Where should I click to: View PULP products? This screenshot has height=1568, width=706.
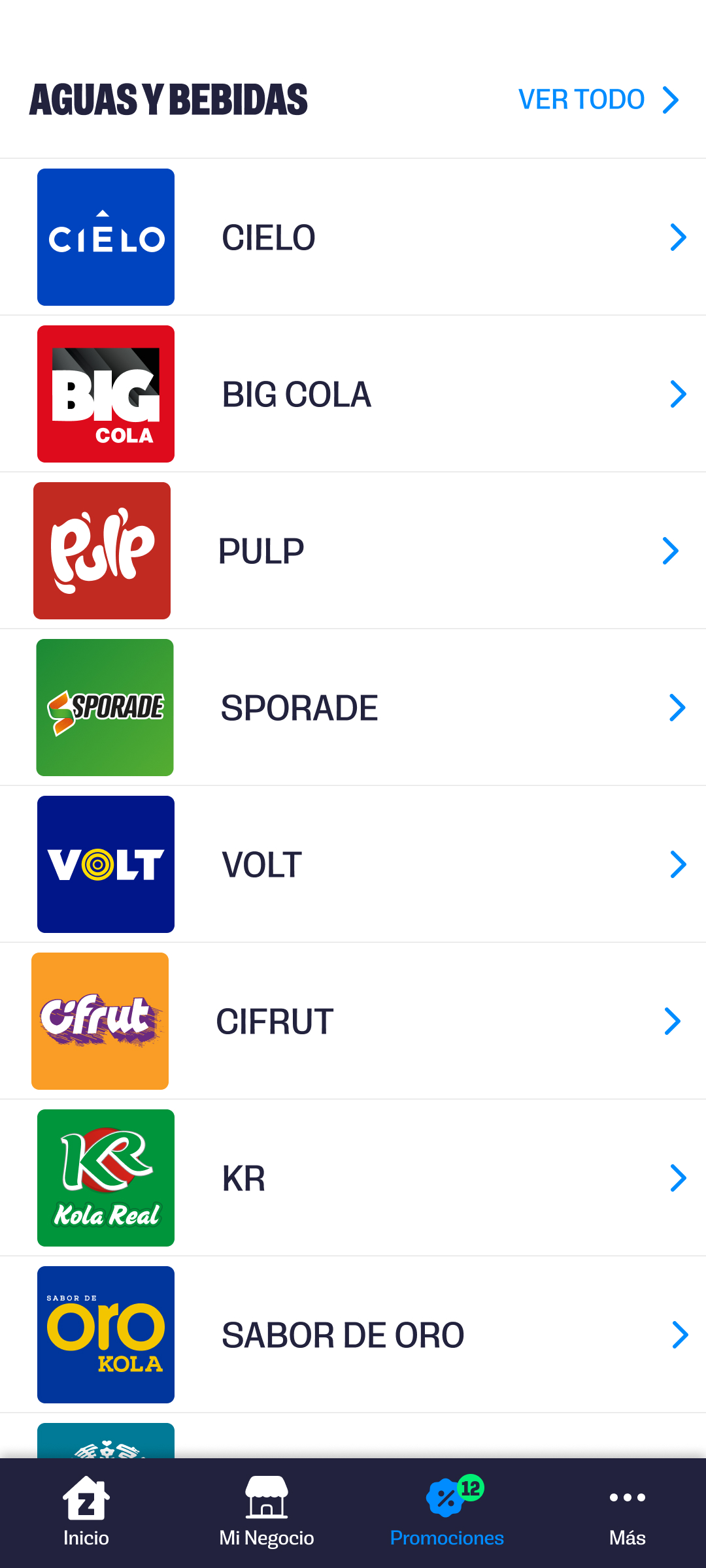[x=353, y=551]
